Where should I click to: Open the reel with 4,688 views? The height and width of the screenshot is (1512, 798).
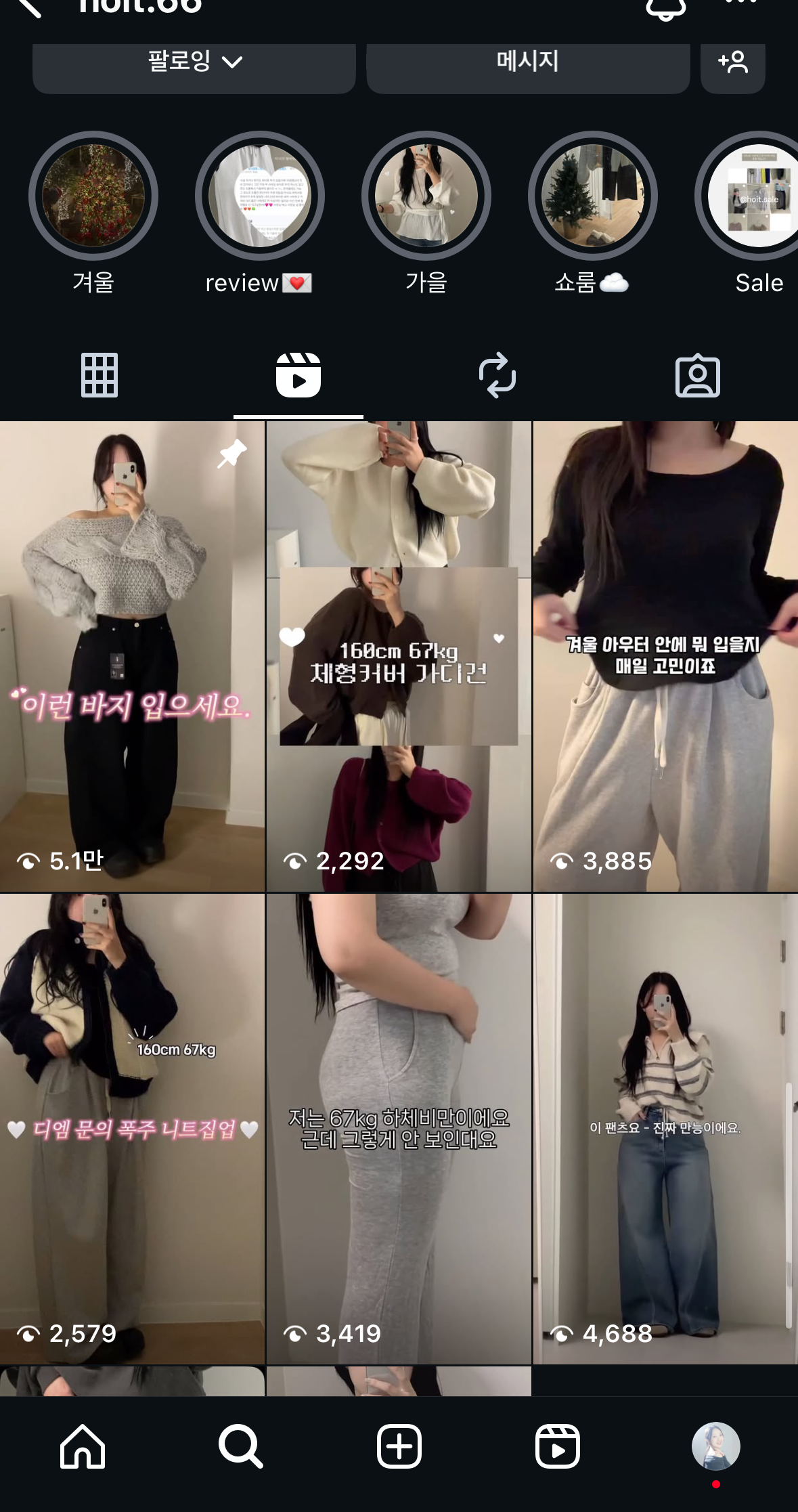click(x=665, y=1128)
